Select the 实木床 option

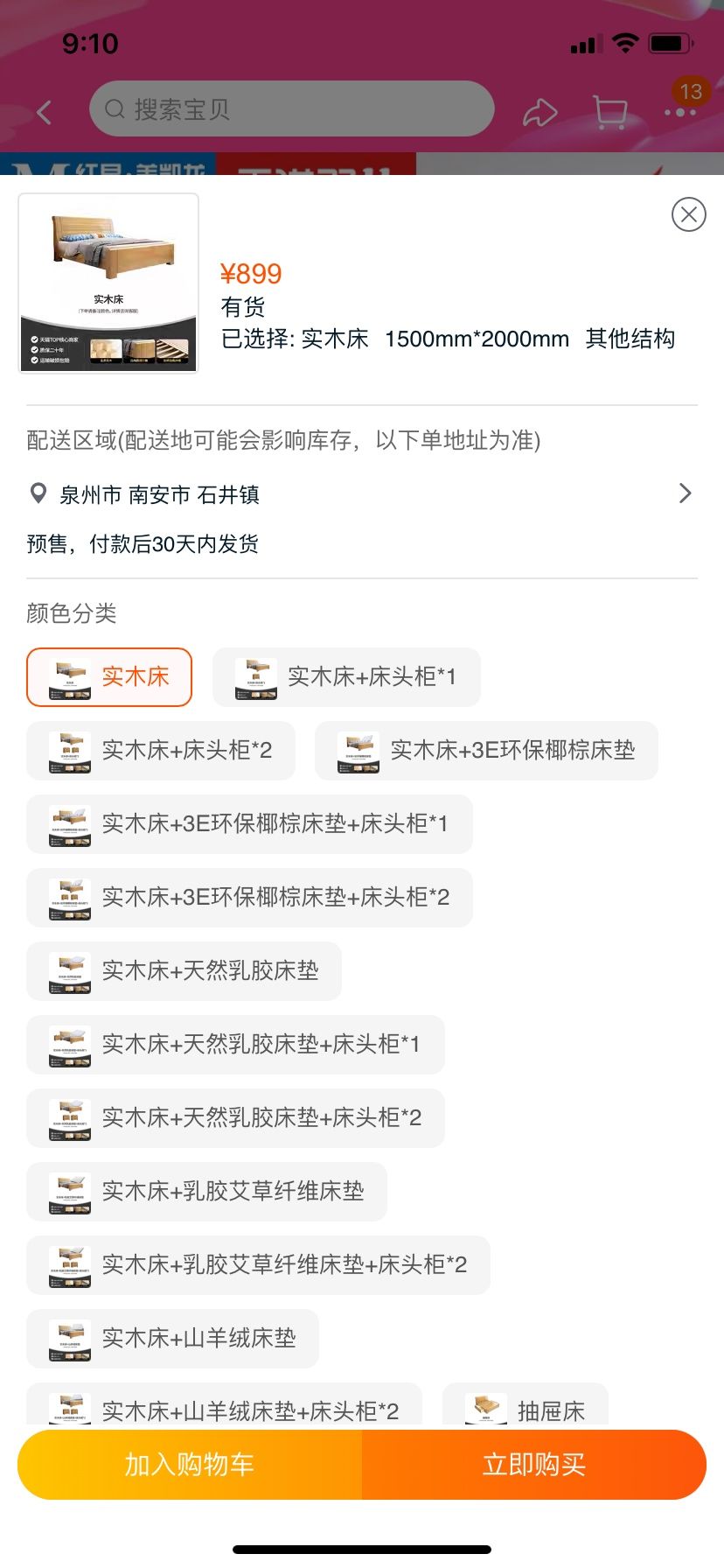(x=109, y=676)
